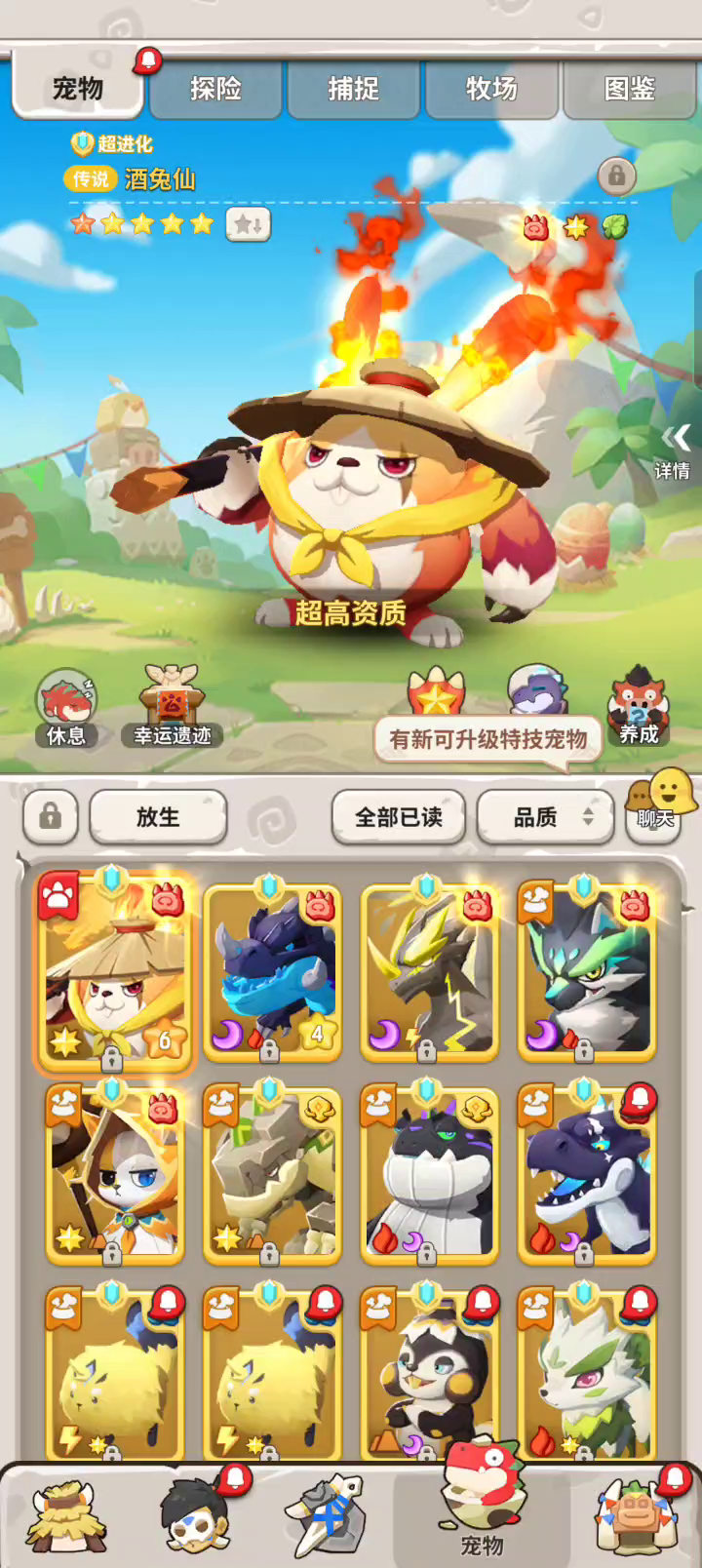
Task: Switch to the 捕捉 tab
Action: [353, 90]
